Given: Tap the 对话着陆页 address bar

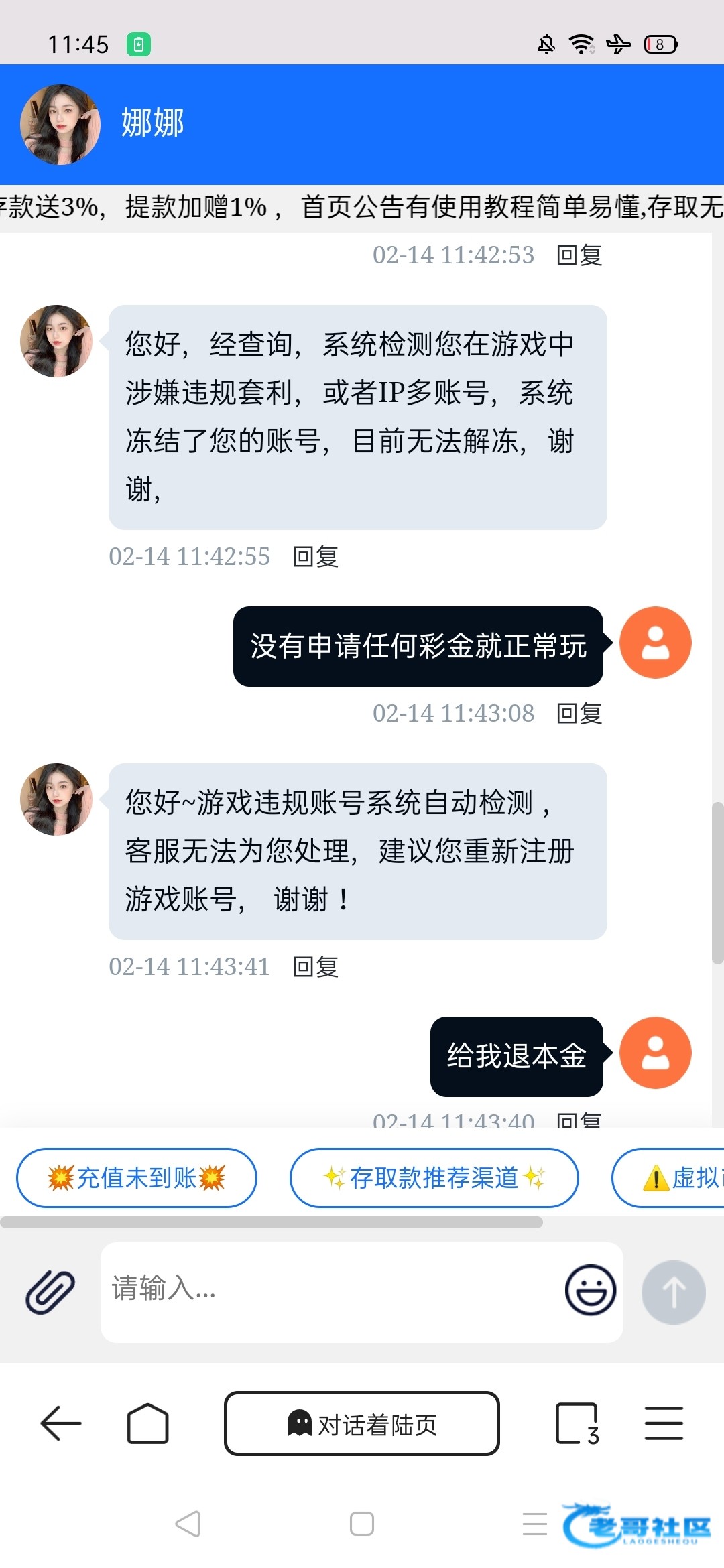Looking at the screenshot, I should (362, 1423).
